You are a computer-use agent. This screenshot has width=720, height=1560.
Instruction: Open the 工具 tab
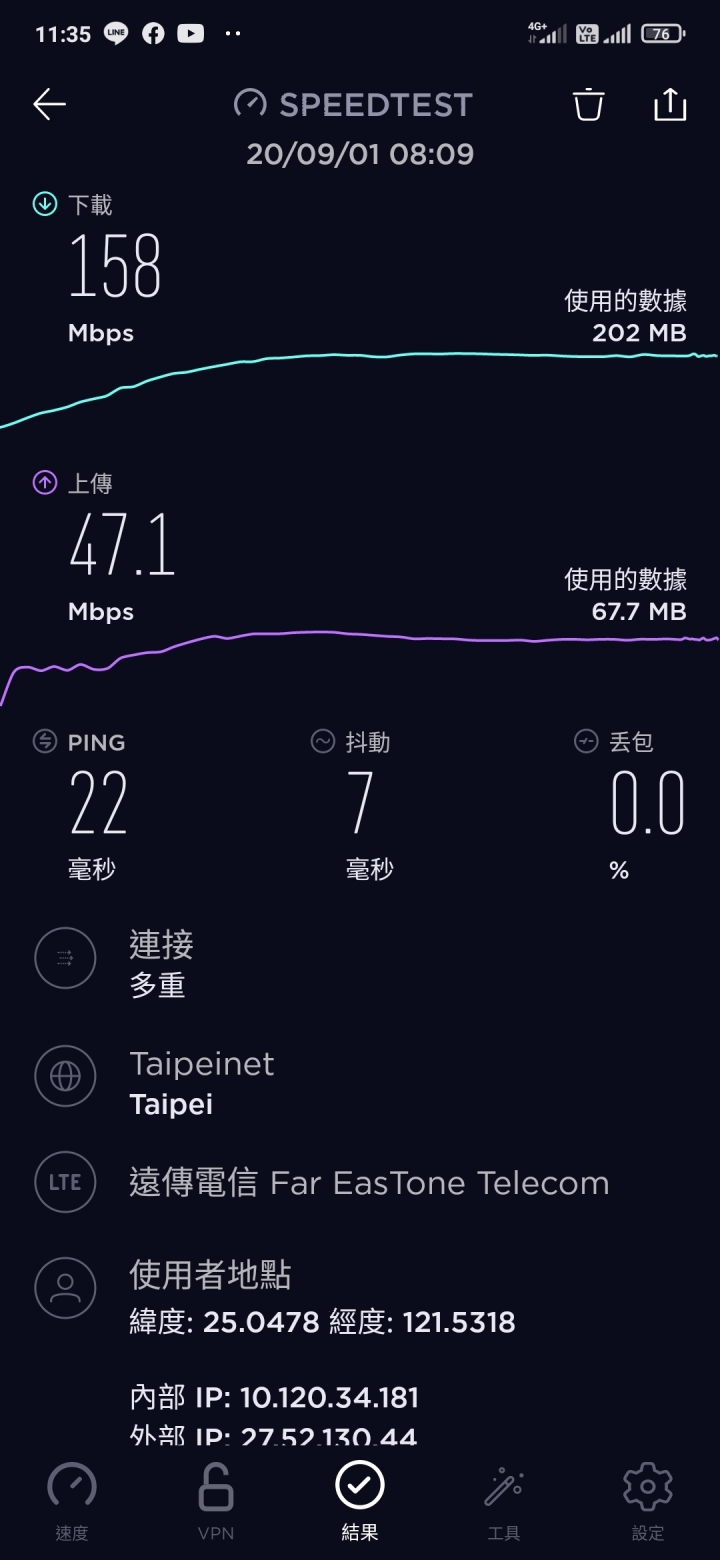504,1502
